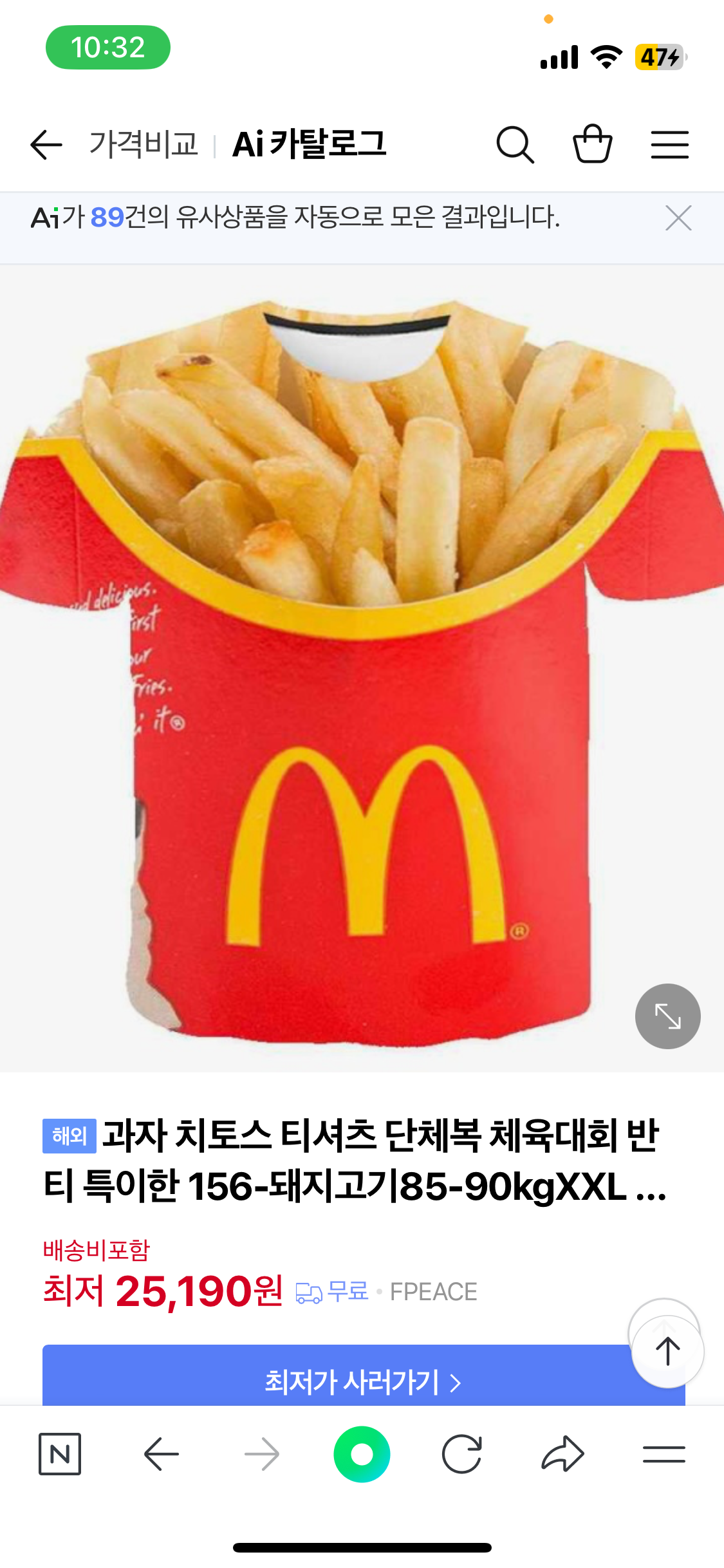
Task: Select the FPEACE seller name
Action: pyautogui.click(x=434, y=1292)
